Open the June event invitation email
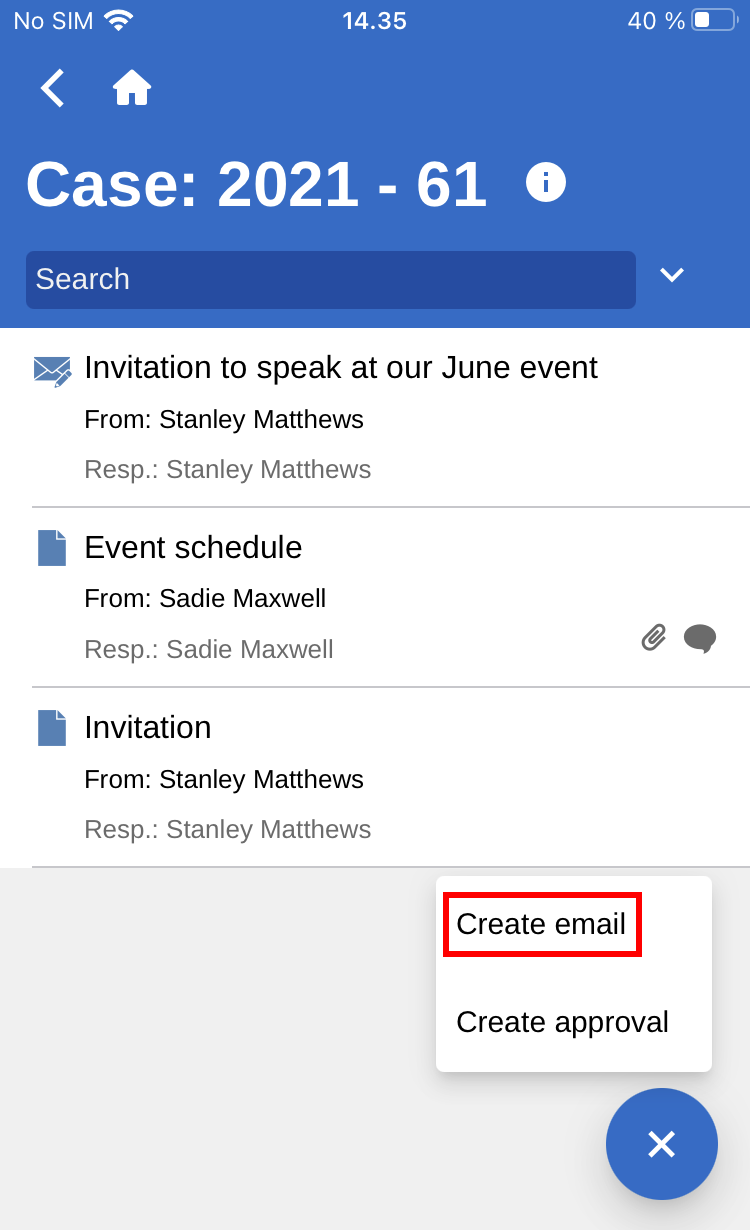This screenshot has width=750, height=1230. point(340,368)
